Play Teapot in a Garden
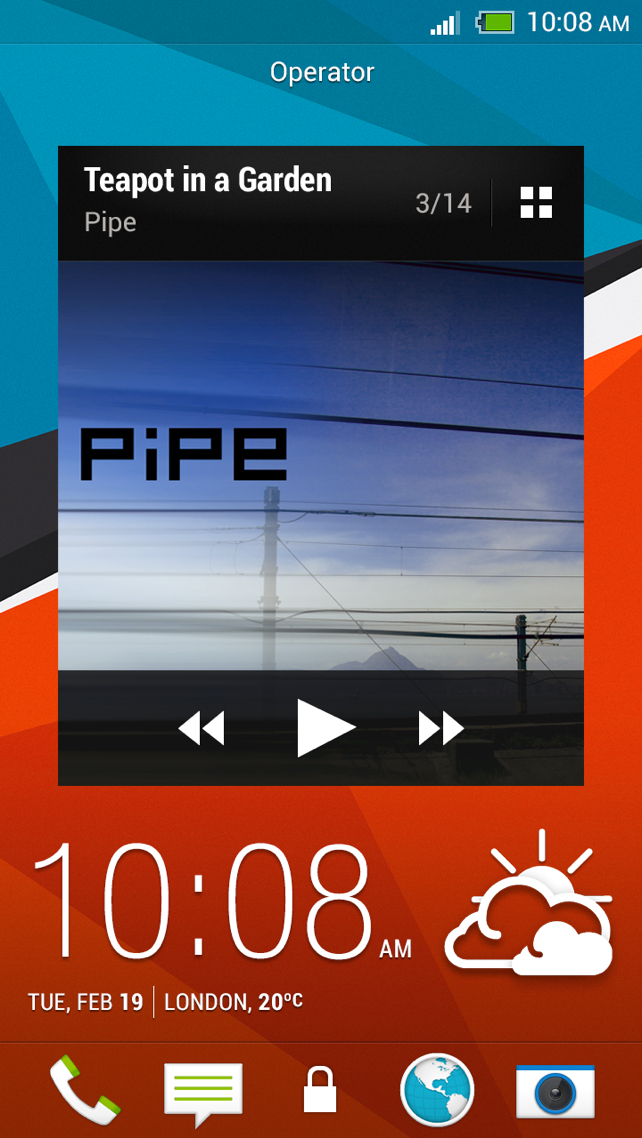 click(x=325, y=728)
